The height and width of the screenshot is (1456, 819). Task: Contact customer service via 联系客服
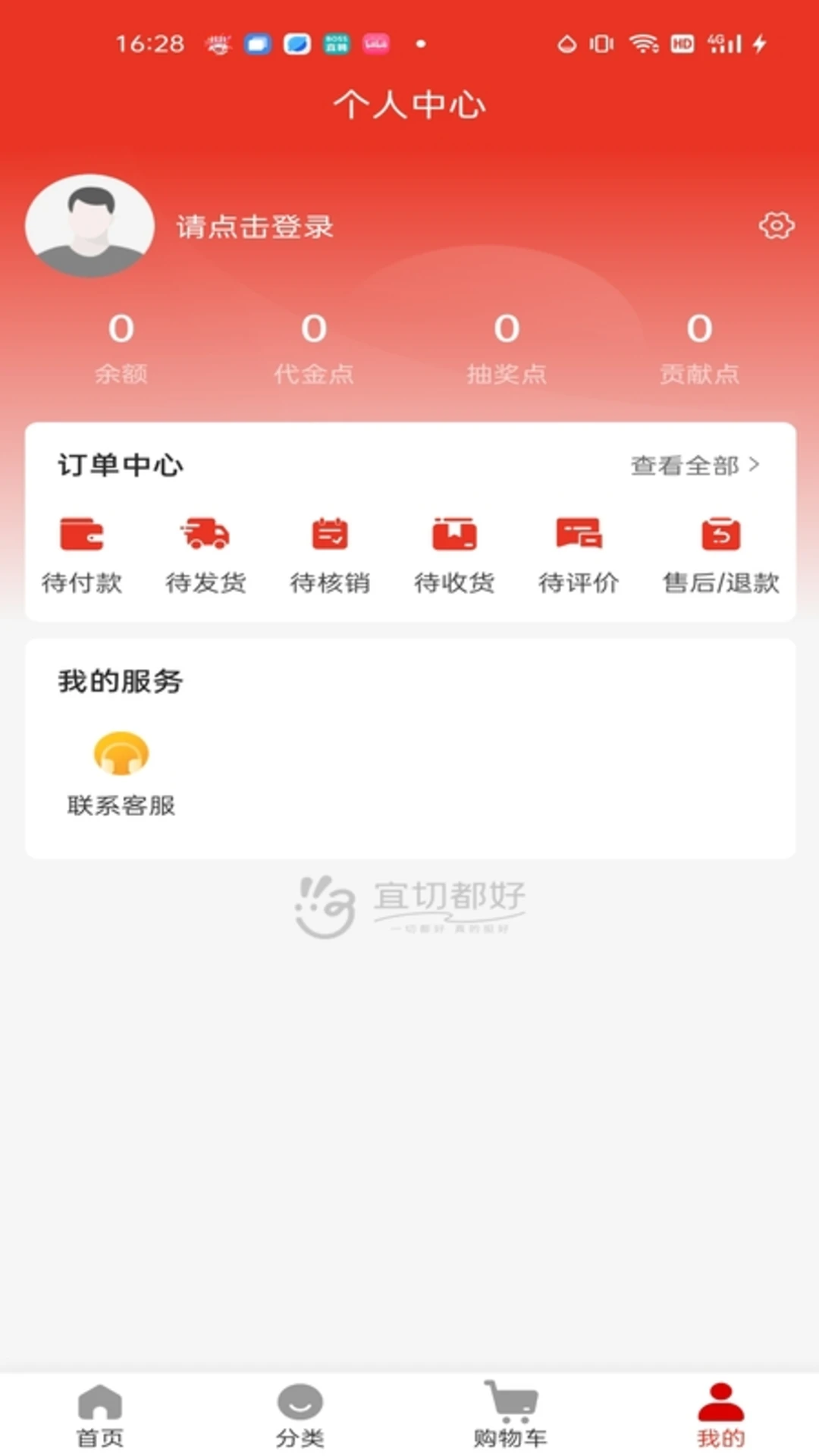click(x=121, y=773)
